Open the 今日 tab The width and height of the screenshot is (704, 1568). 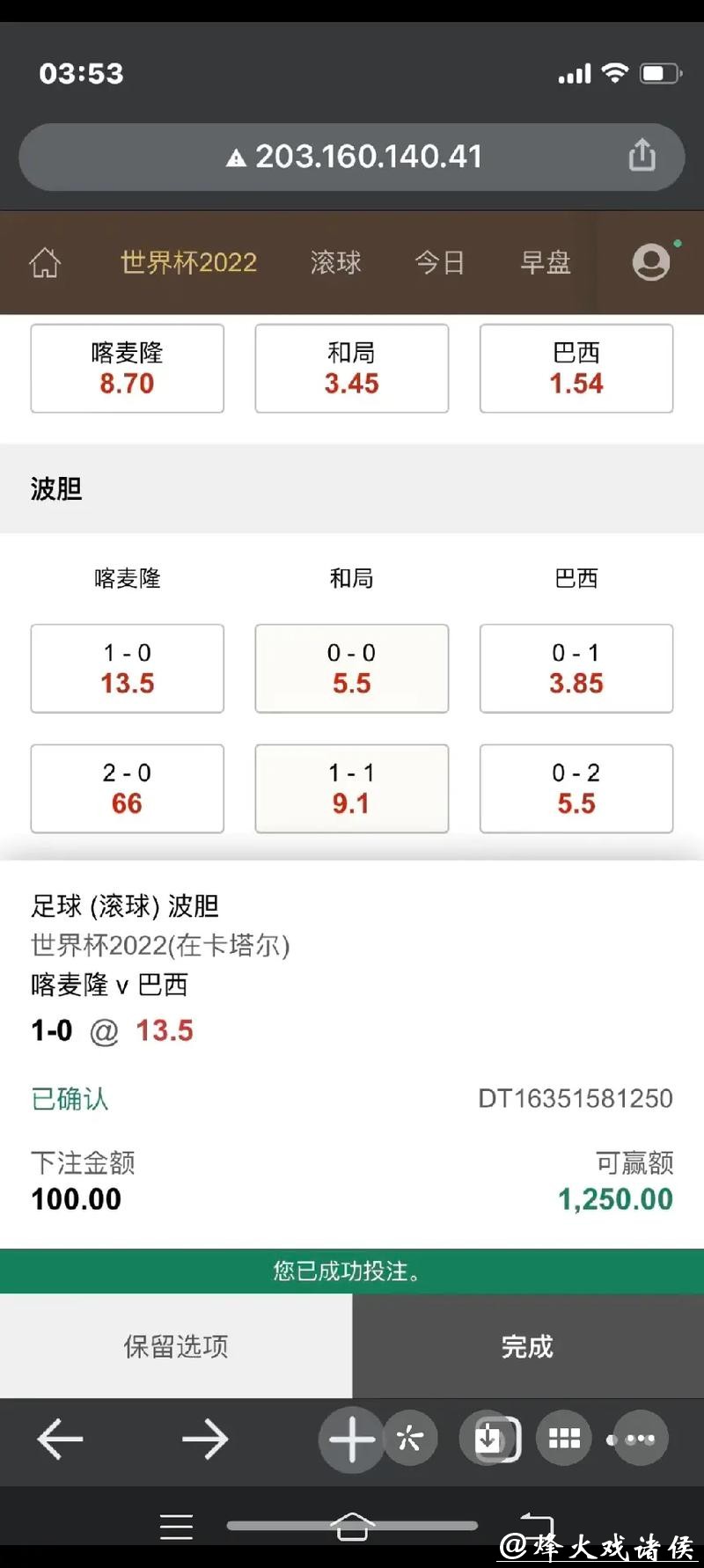click(439, 262)
